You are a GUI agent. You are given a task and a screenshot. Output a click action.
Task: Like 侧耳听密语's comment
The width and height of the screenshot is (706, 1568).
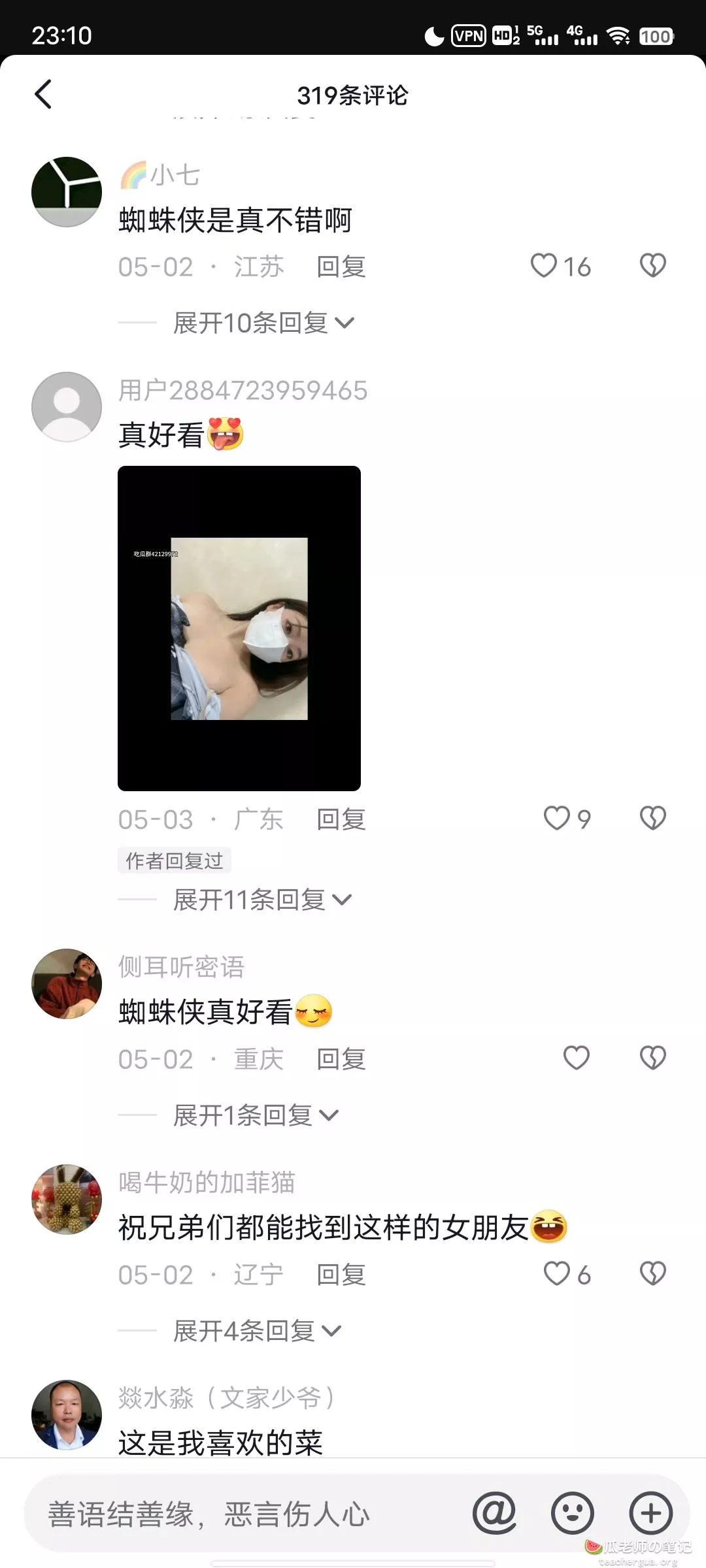coord(577,1058)
